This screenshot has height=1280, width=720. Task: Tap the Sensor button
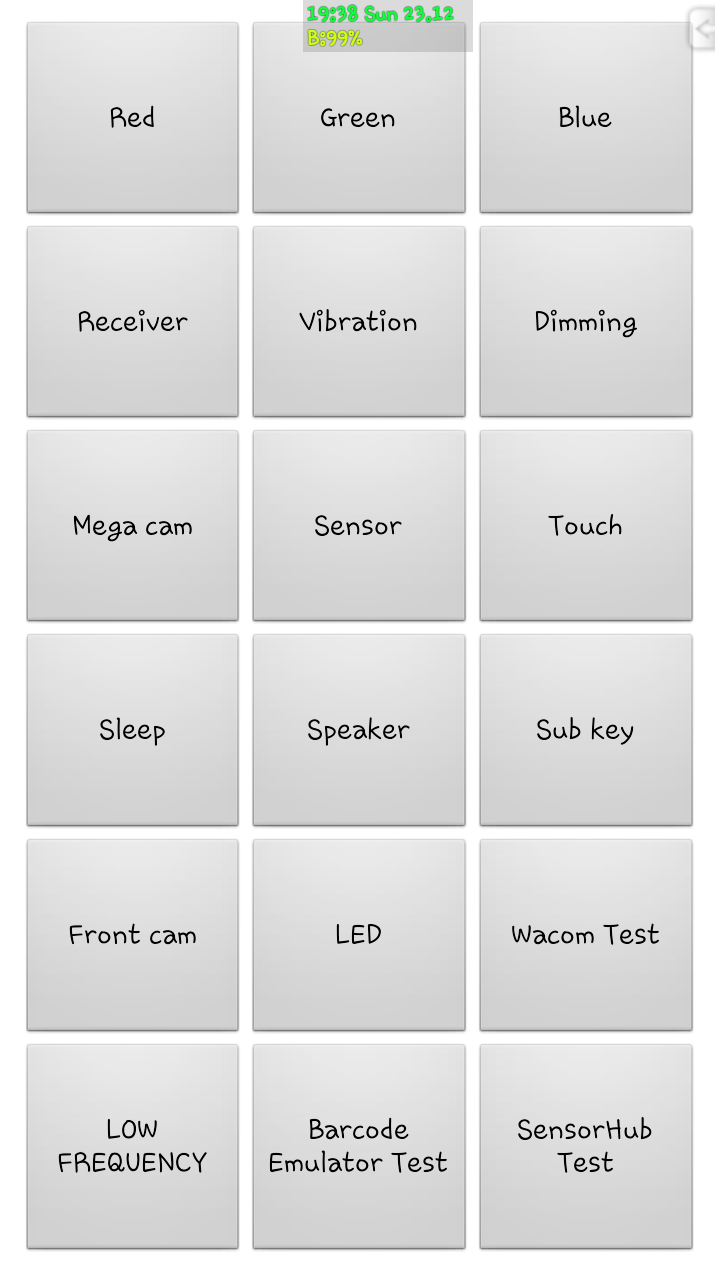359,526
